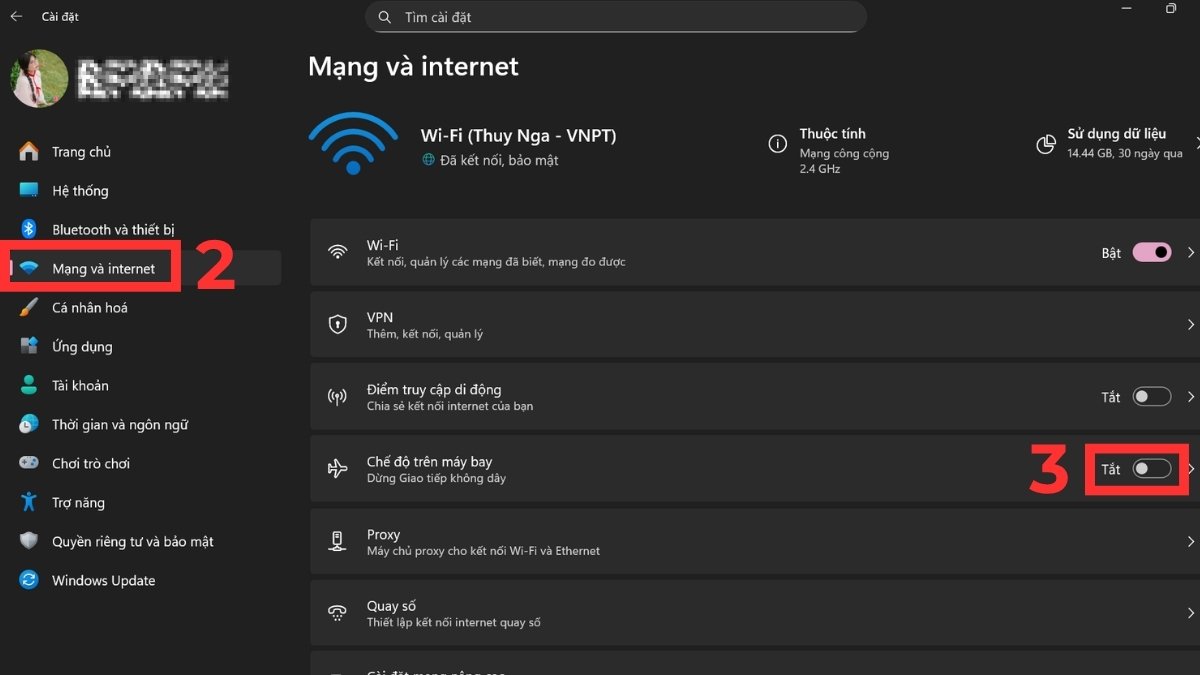Enable Điểm truy cập di động toggle

(1151, 397)
